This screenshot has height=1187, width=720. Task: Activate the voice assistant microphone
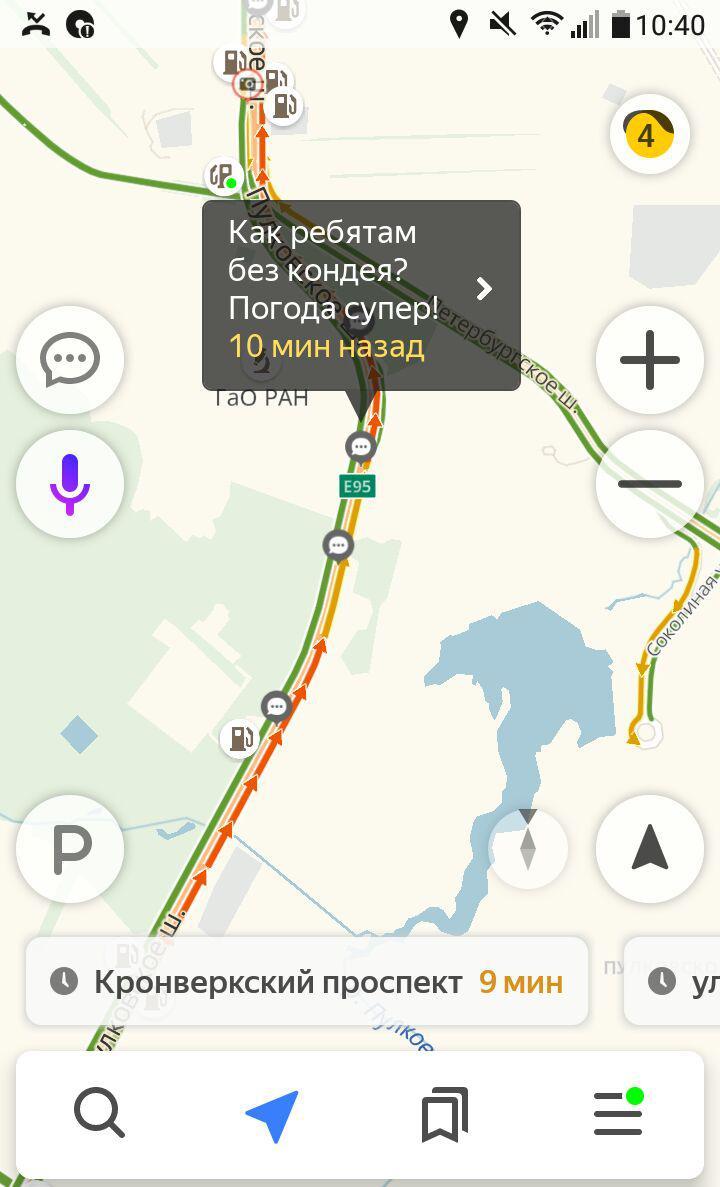point(70,484)
